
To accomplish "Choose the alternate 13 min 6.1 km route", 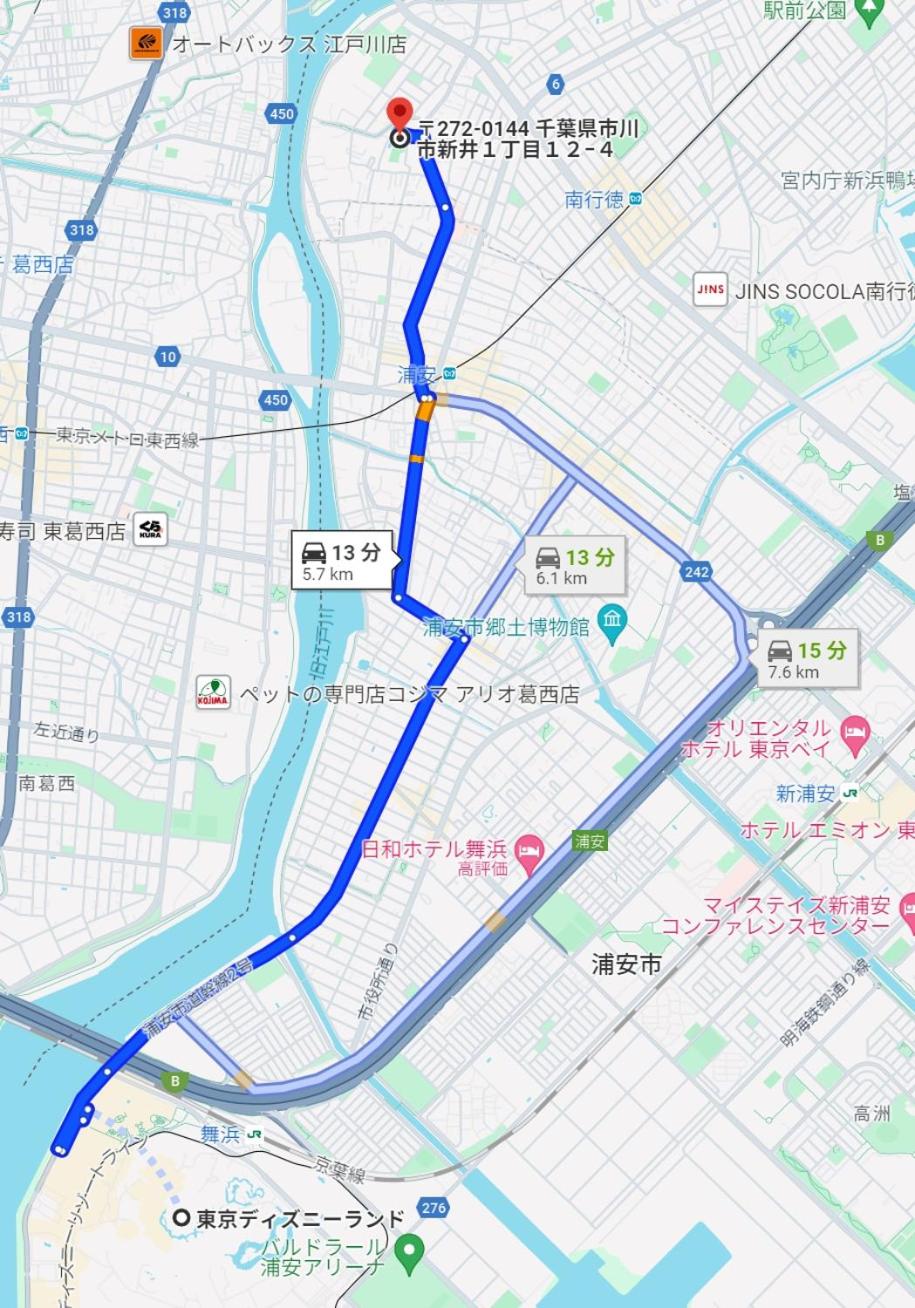I will [x=574, y=566].
